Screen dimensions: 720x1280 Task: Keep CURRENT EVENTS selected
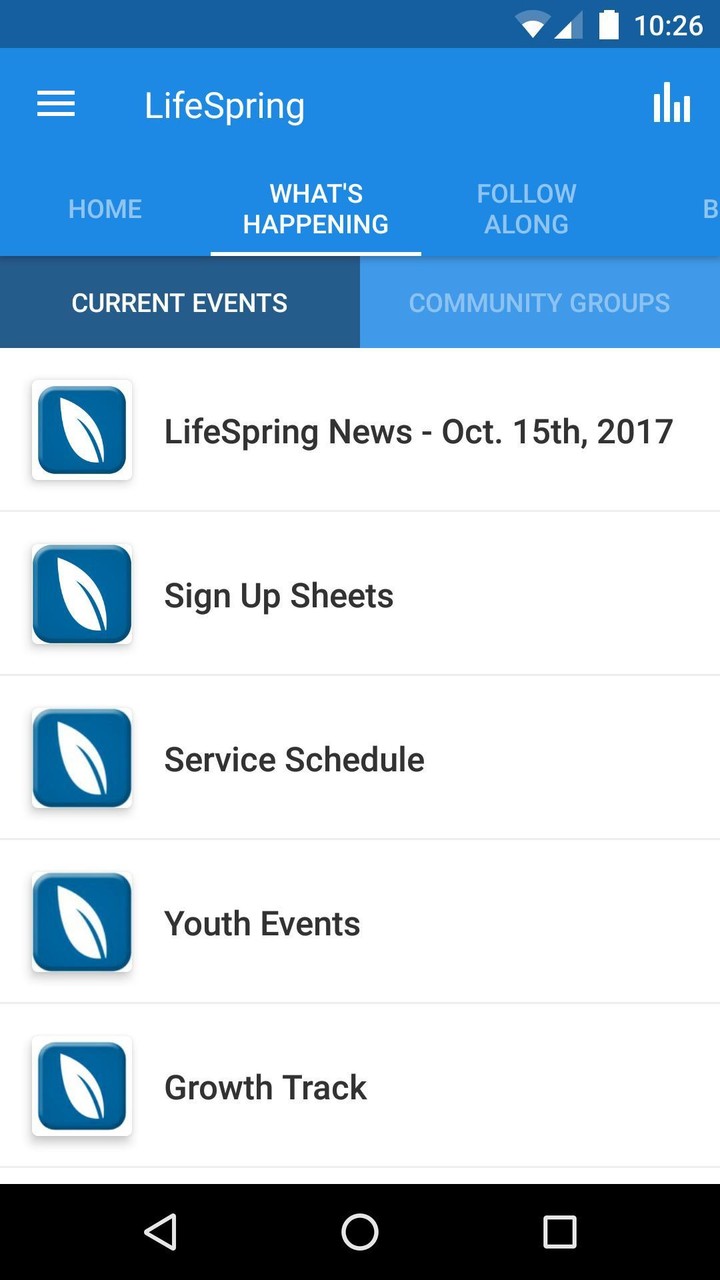click(x=179, y=302)
